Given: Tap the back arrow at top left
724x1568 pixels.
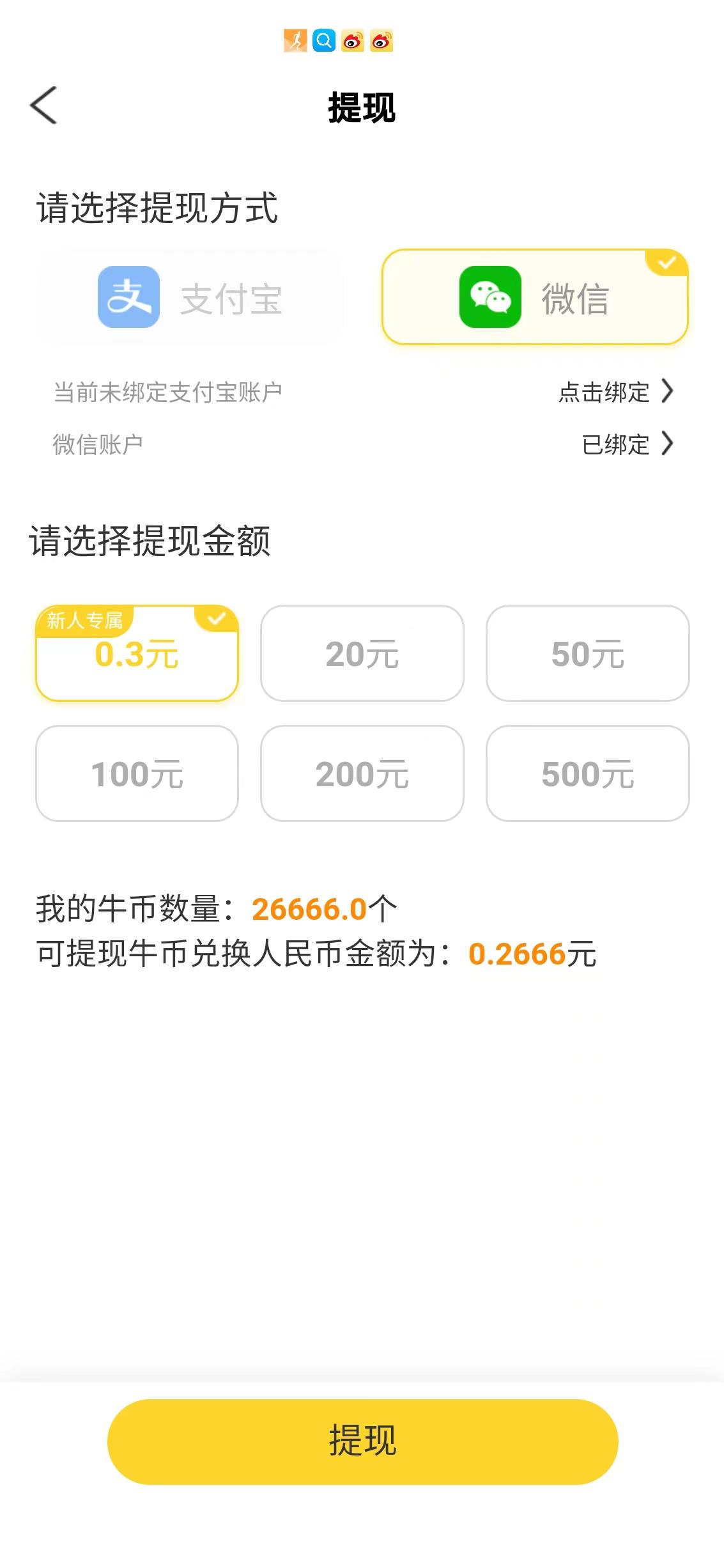Looking at the screenshot, I should pyautogui.click(x=43, y=105).
